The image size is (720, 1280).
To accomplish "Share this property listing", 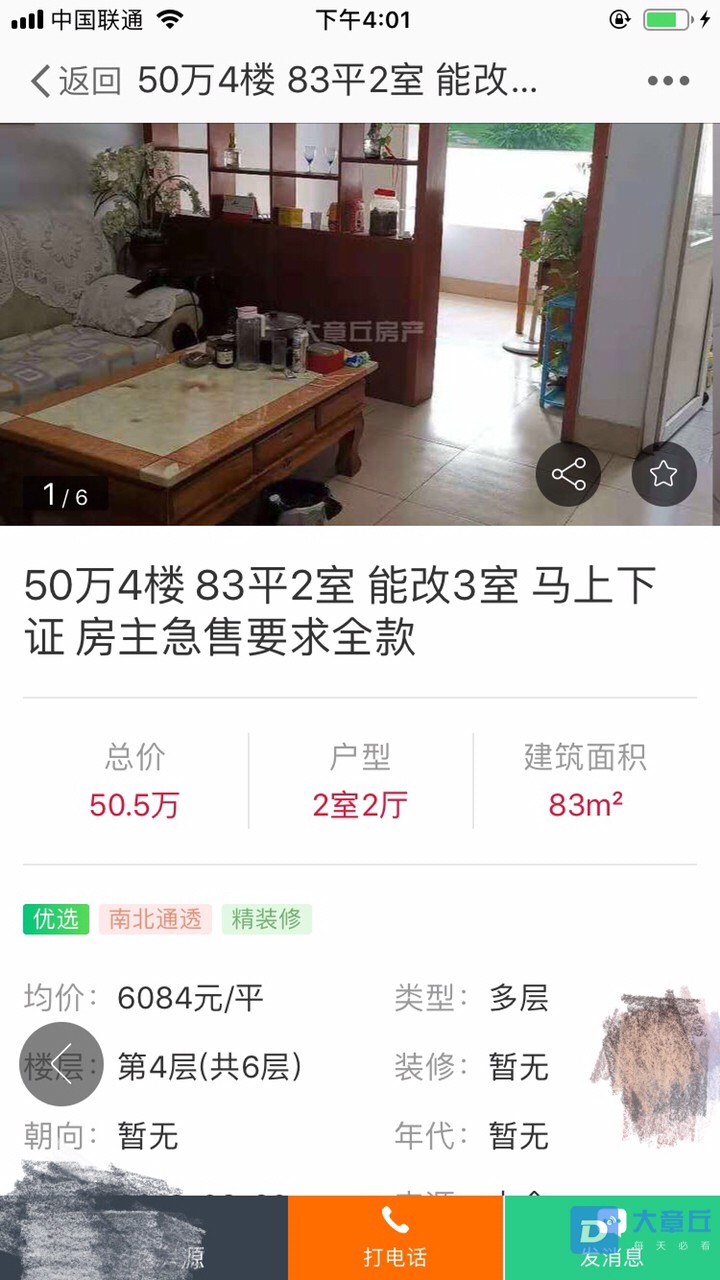I will tap(568, 474).
